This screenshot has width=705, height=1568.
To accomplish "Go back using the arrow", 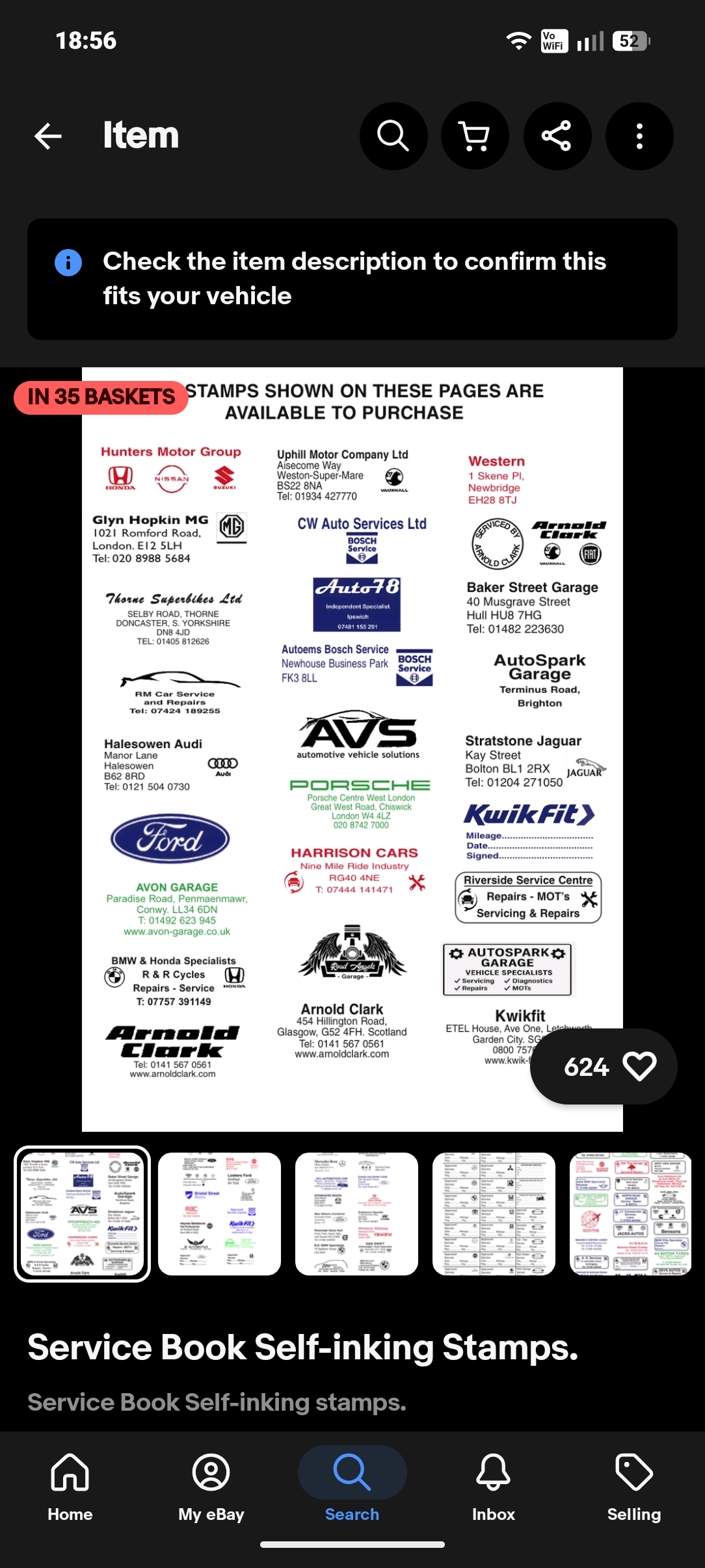I will point(47,137).
